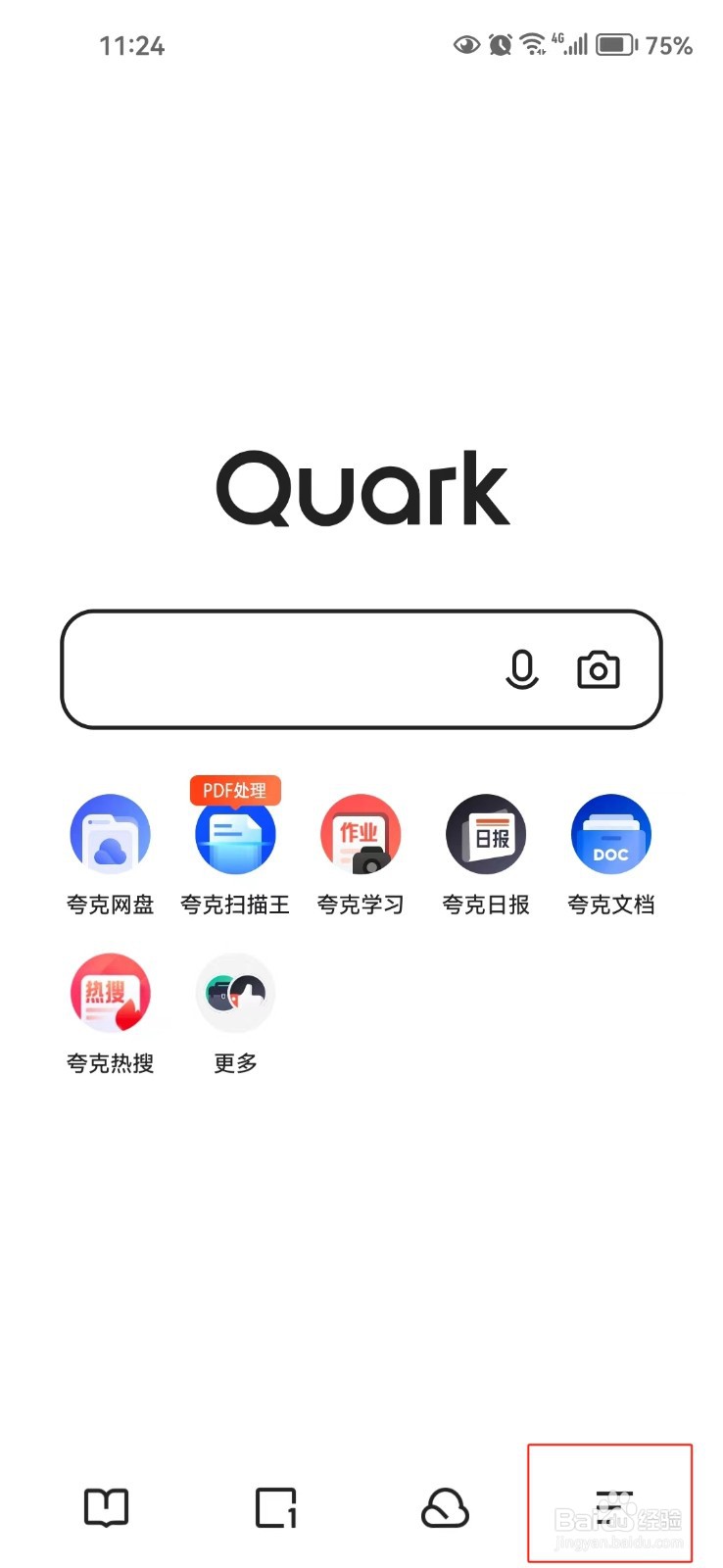Launch 夸克文档 documents tool
723x1568 pixels.
tap(611, 833)
